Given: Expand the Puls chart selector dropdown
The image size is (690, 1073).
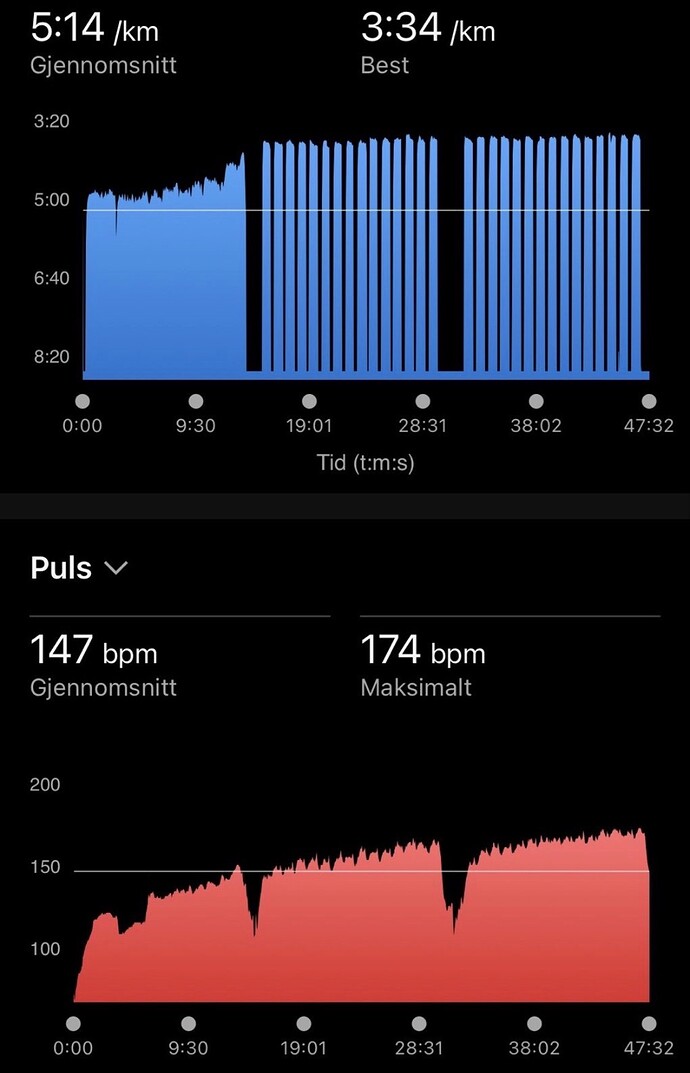Looking at the screenshot, I should point(116,568).
